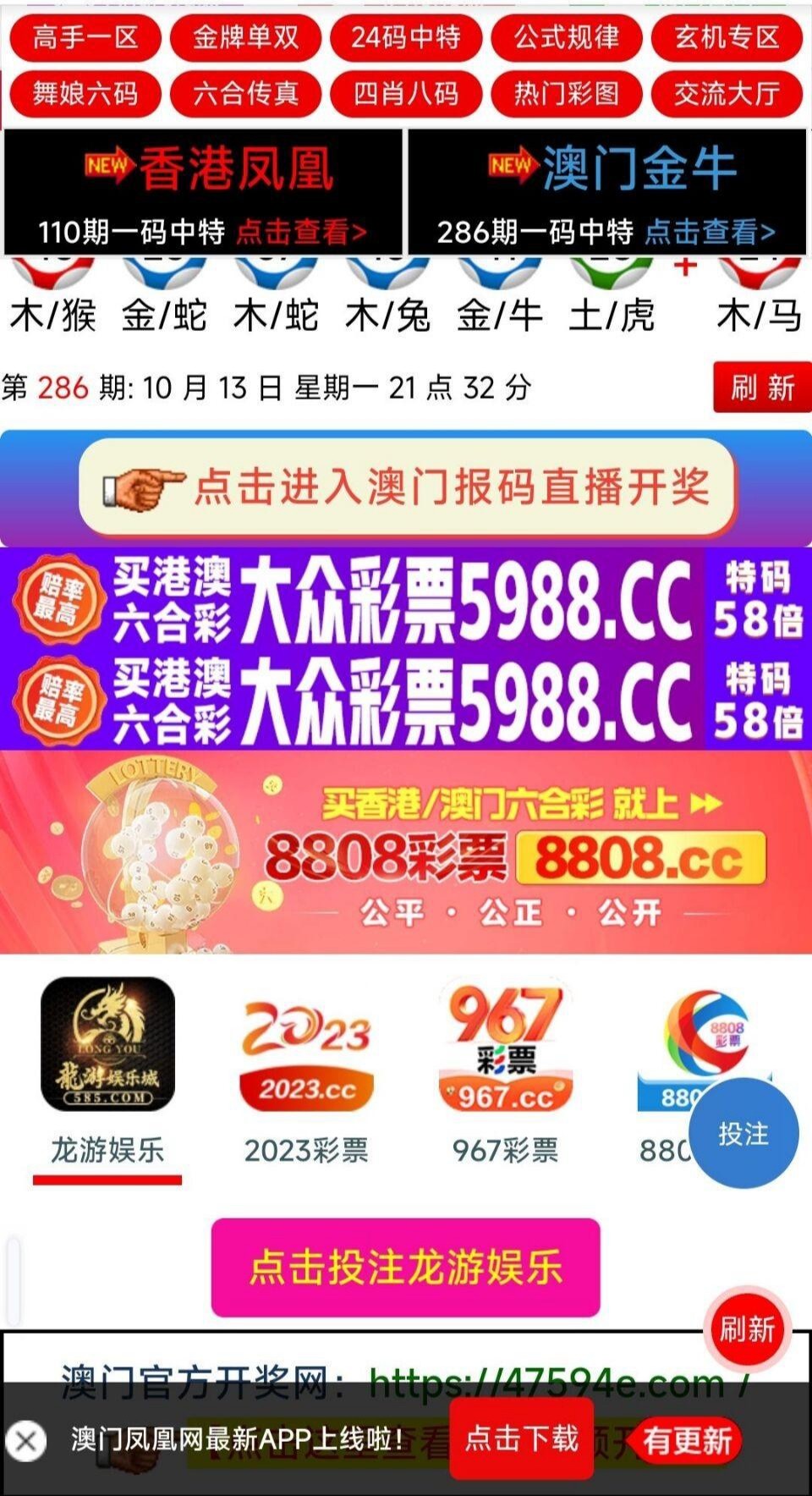The height and width of the screenshot is (1496, 812).
Task: Enter 澳门报码直播开奖
Action: pos(406,487)
